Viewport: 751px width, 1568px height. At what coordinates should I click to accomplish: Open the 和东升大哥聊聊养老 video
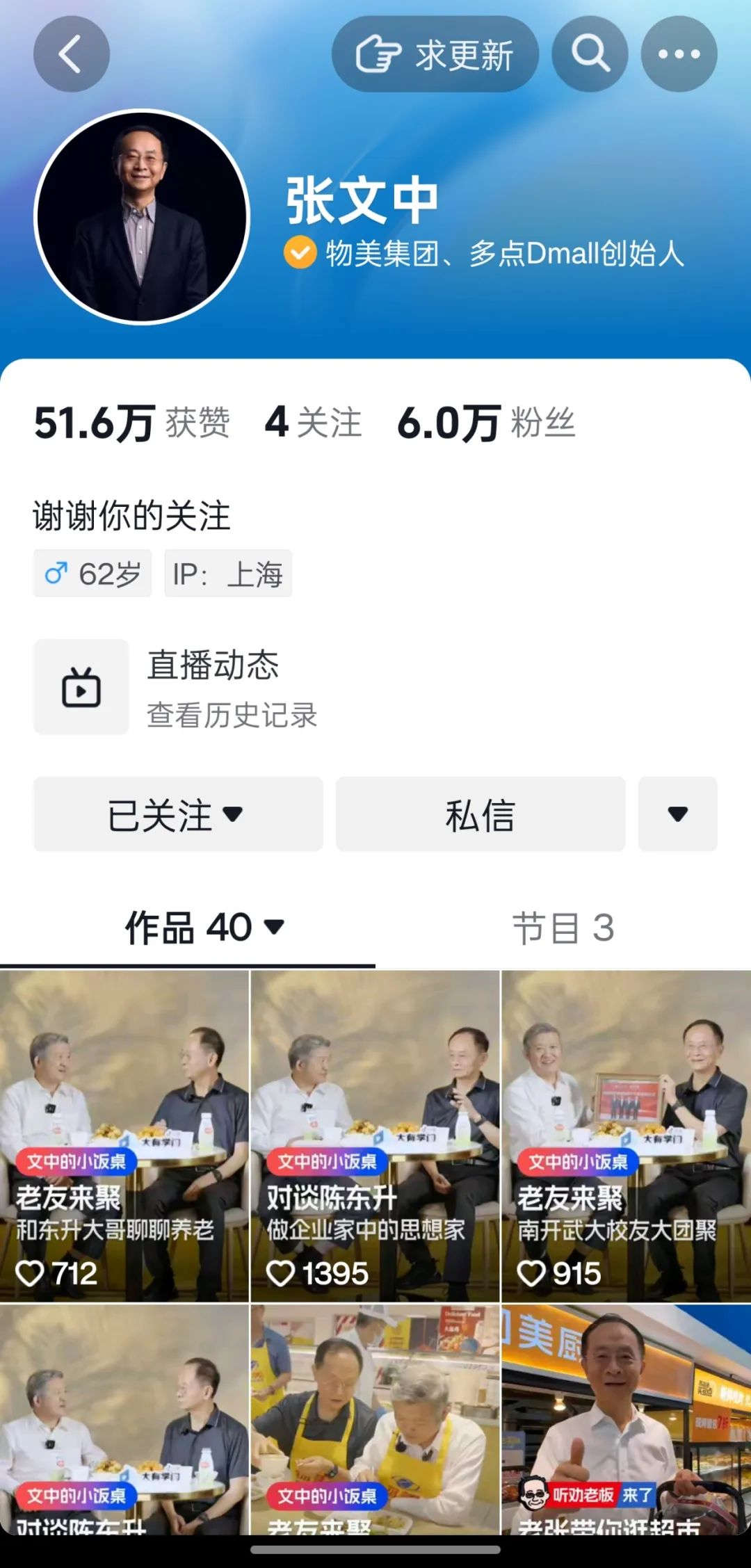click(124, 1135)
